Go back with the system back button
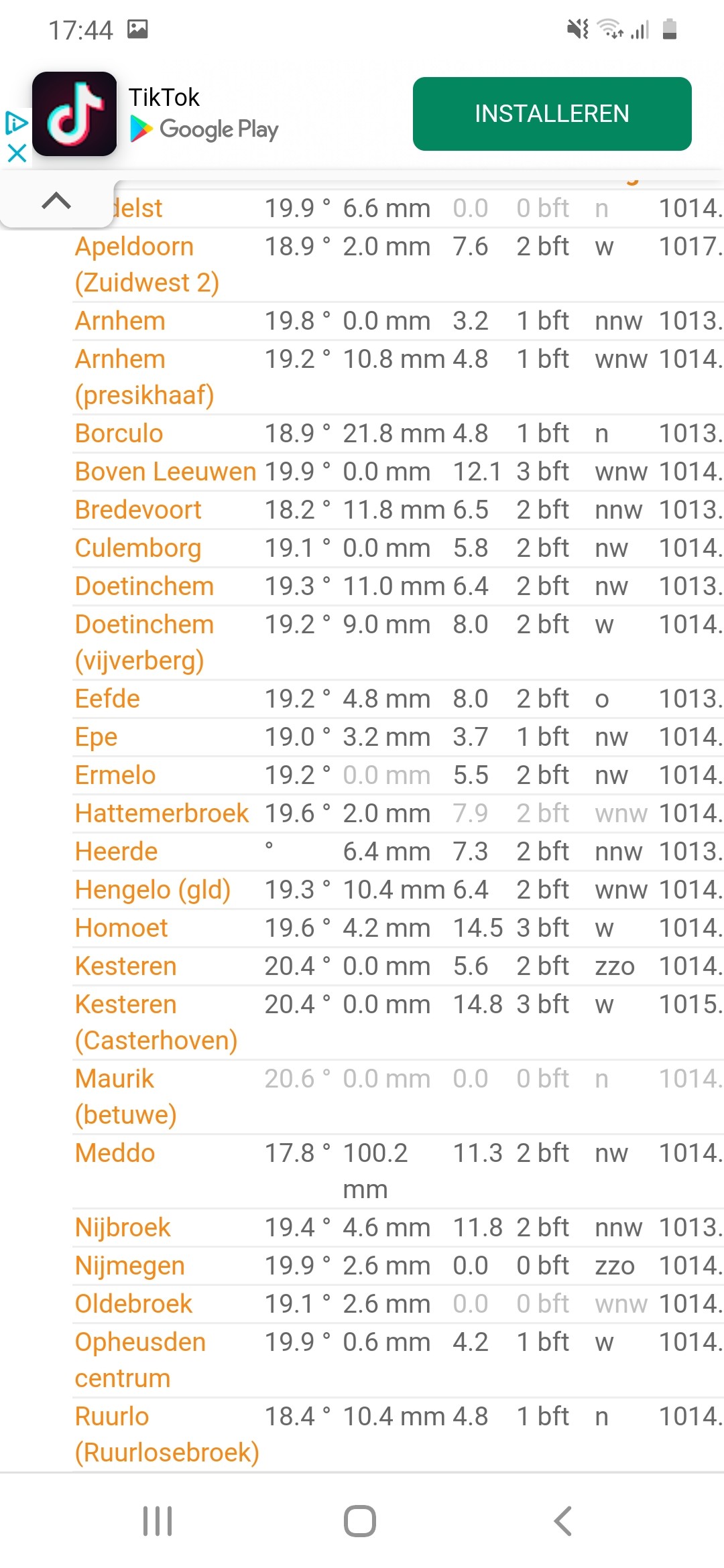Viewport: 724px width, 1568px height. click(x=563, y=1521)
